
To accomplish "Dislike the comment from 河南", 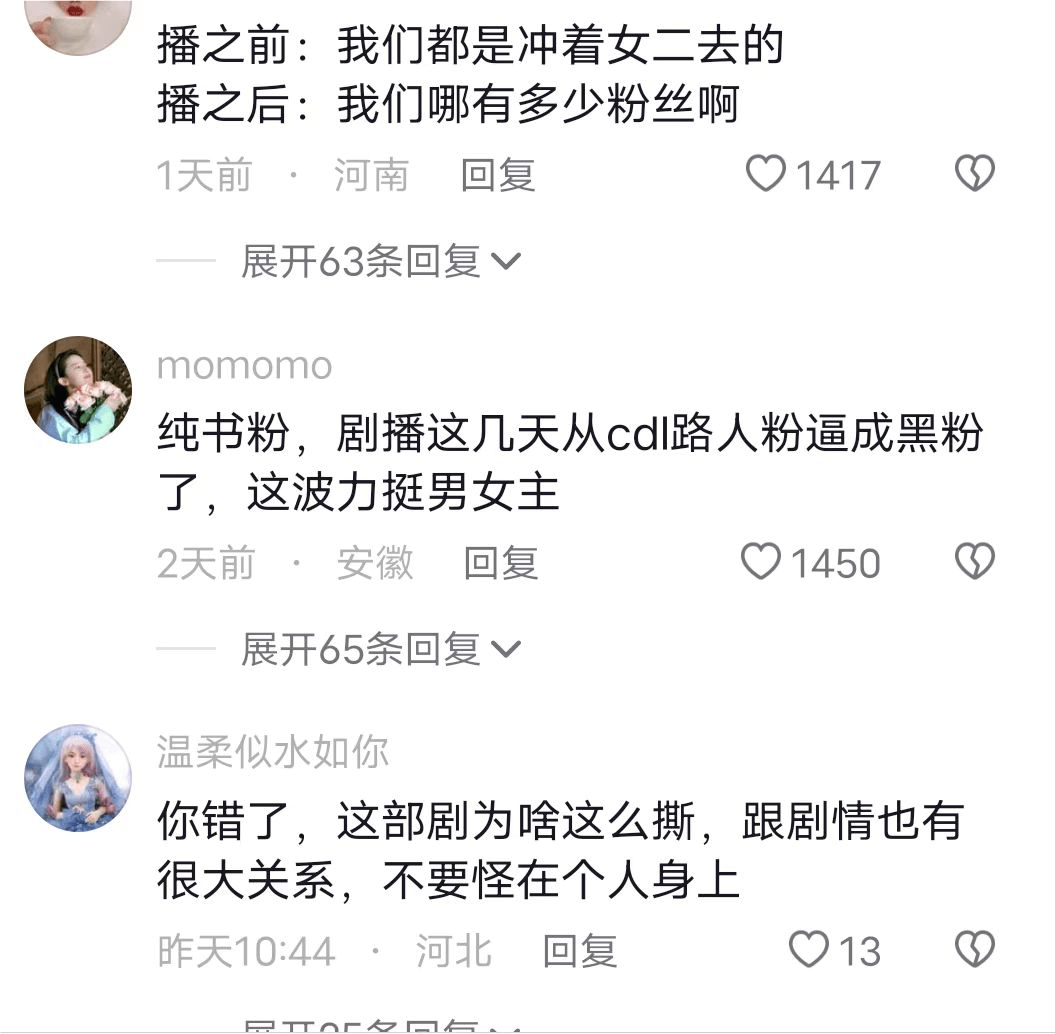I will (x=974, y=175).
